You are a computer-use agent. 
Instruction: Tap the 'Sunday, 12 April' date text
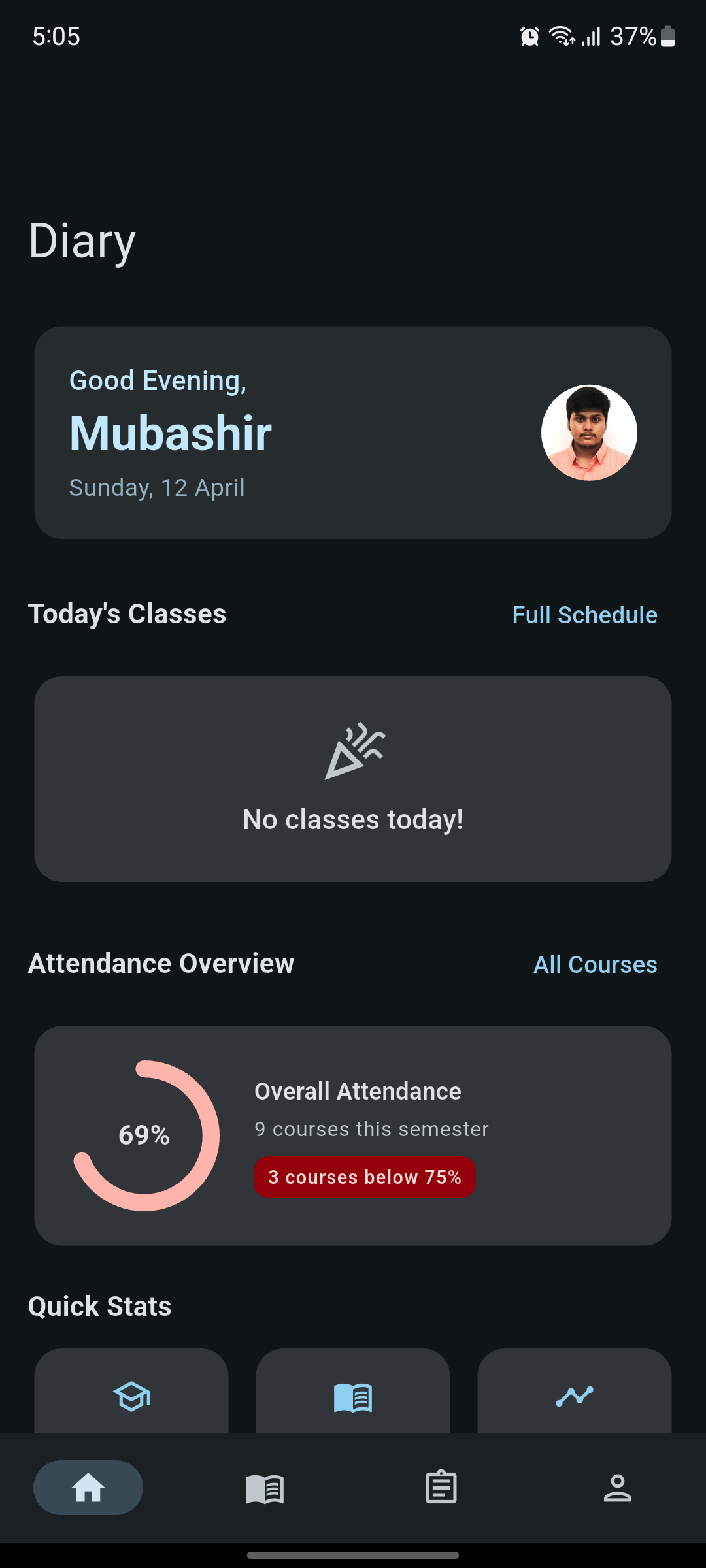pos(157,487)
